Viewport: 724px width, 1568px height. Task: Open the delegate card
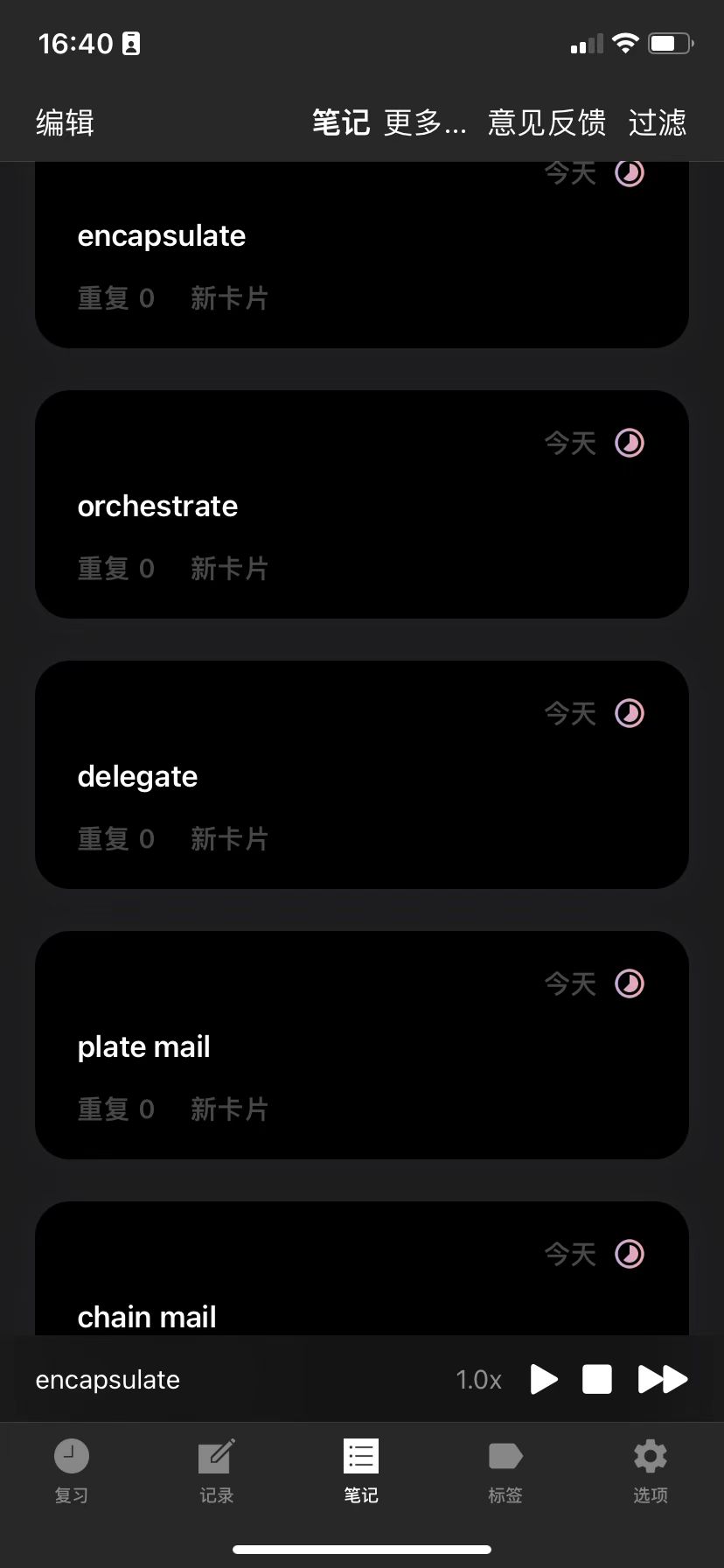(361, 775)
